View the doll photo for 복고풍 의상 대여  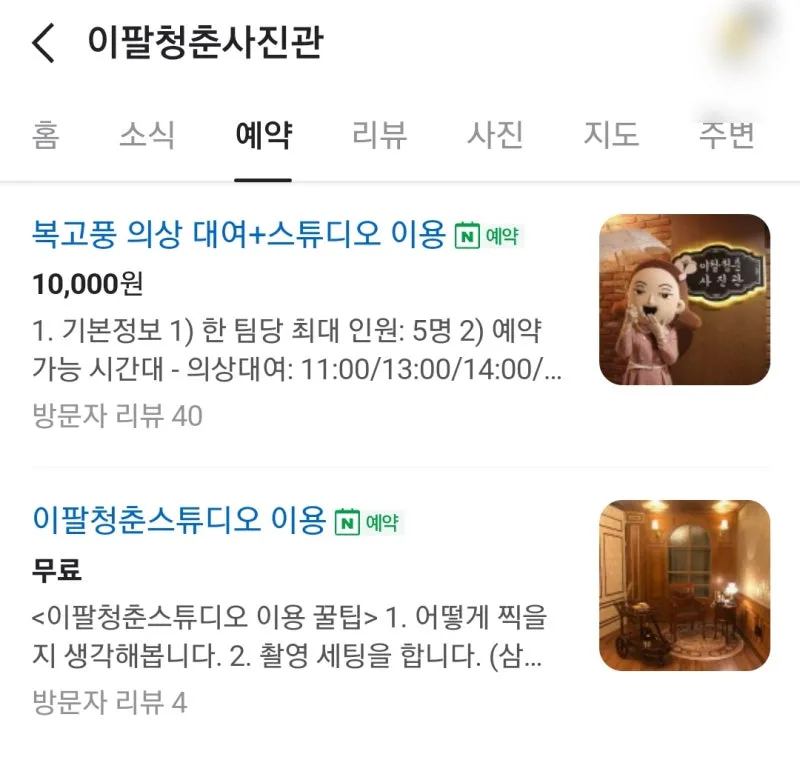click(x=684, y=300)
